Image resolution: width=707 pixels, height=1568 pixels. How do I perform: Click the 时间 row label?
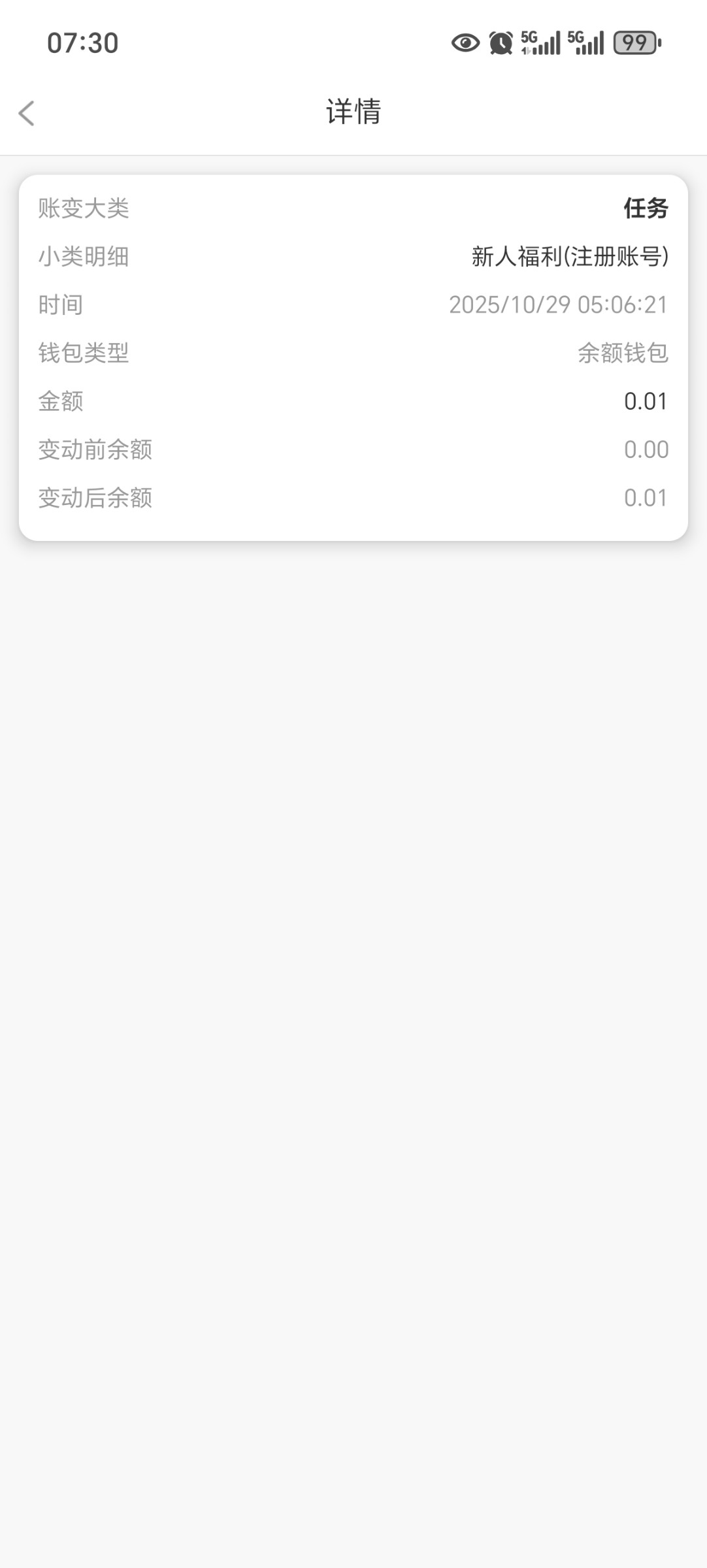[59, 305]
